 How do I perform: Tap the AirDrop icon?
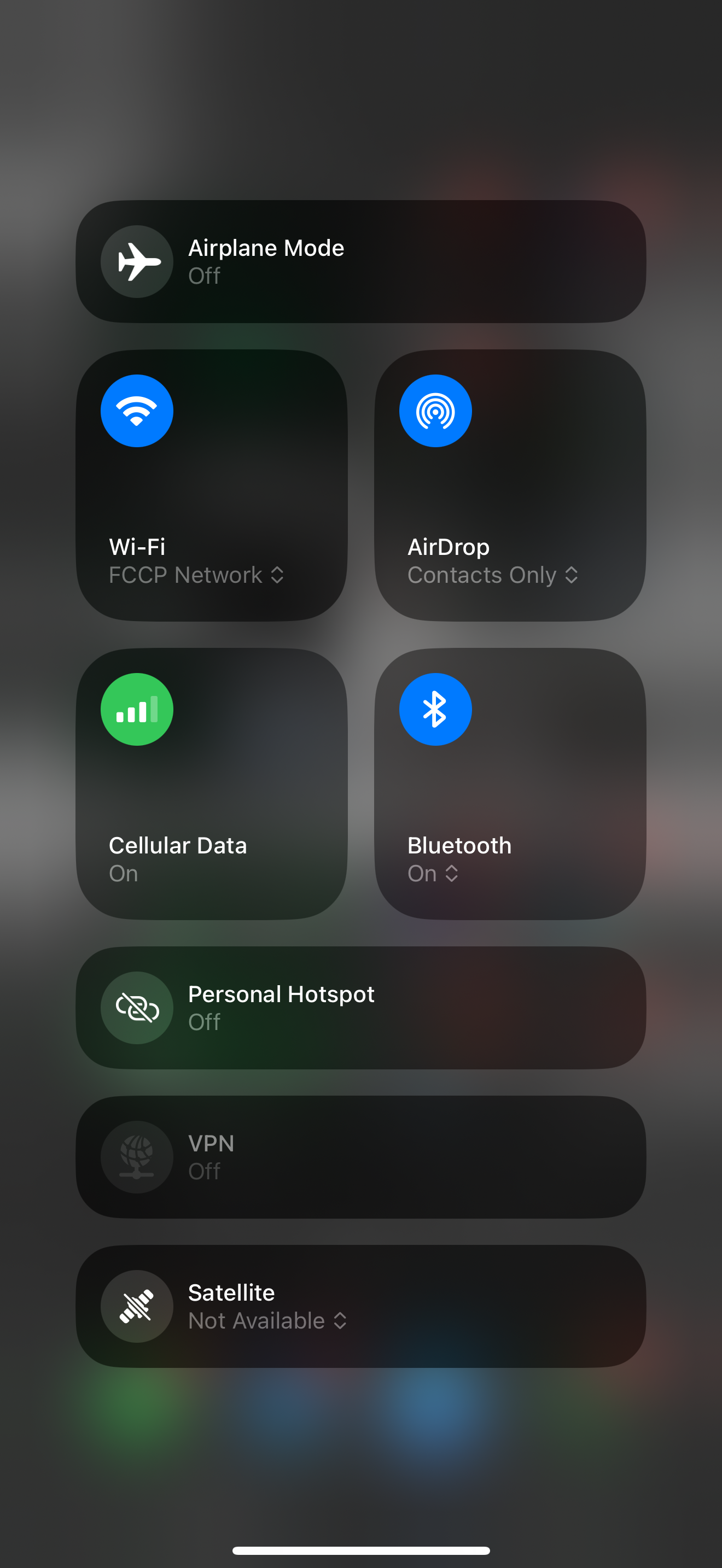tap(435, 411)
